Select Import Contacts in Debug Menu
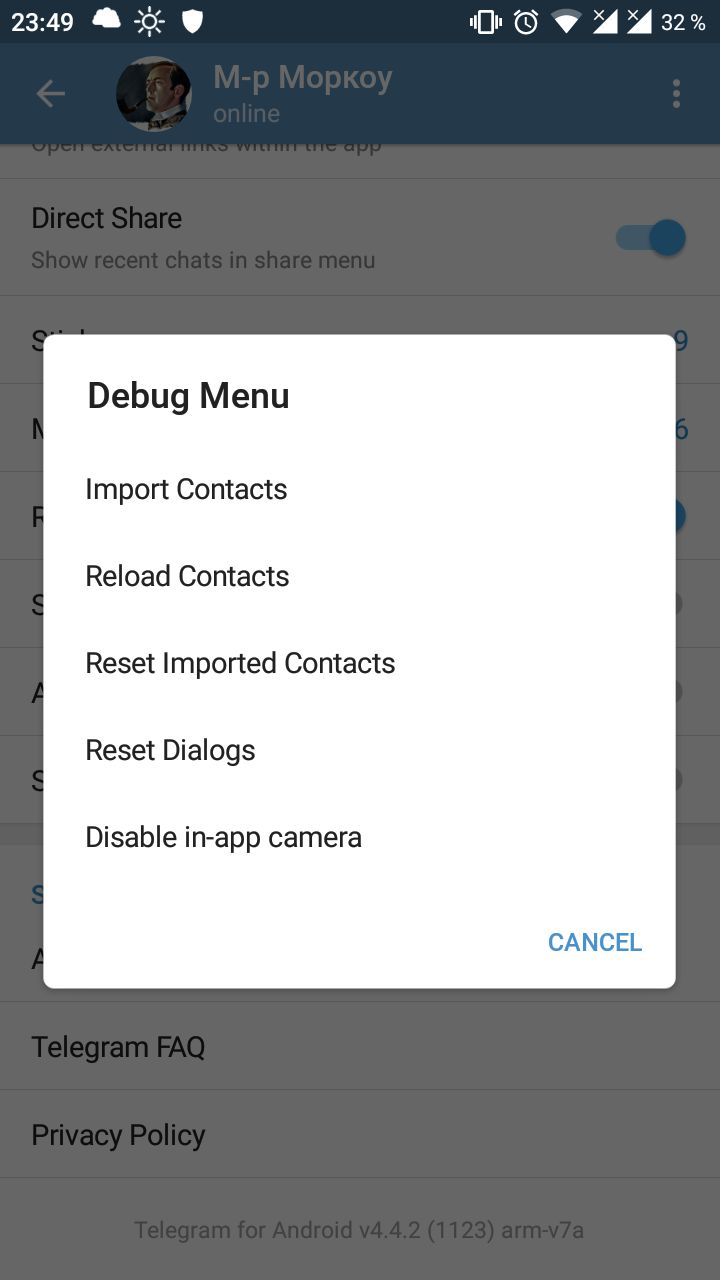Viewport: 720px width, 1280px height. click(x=186, y=489)
